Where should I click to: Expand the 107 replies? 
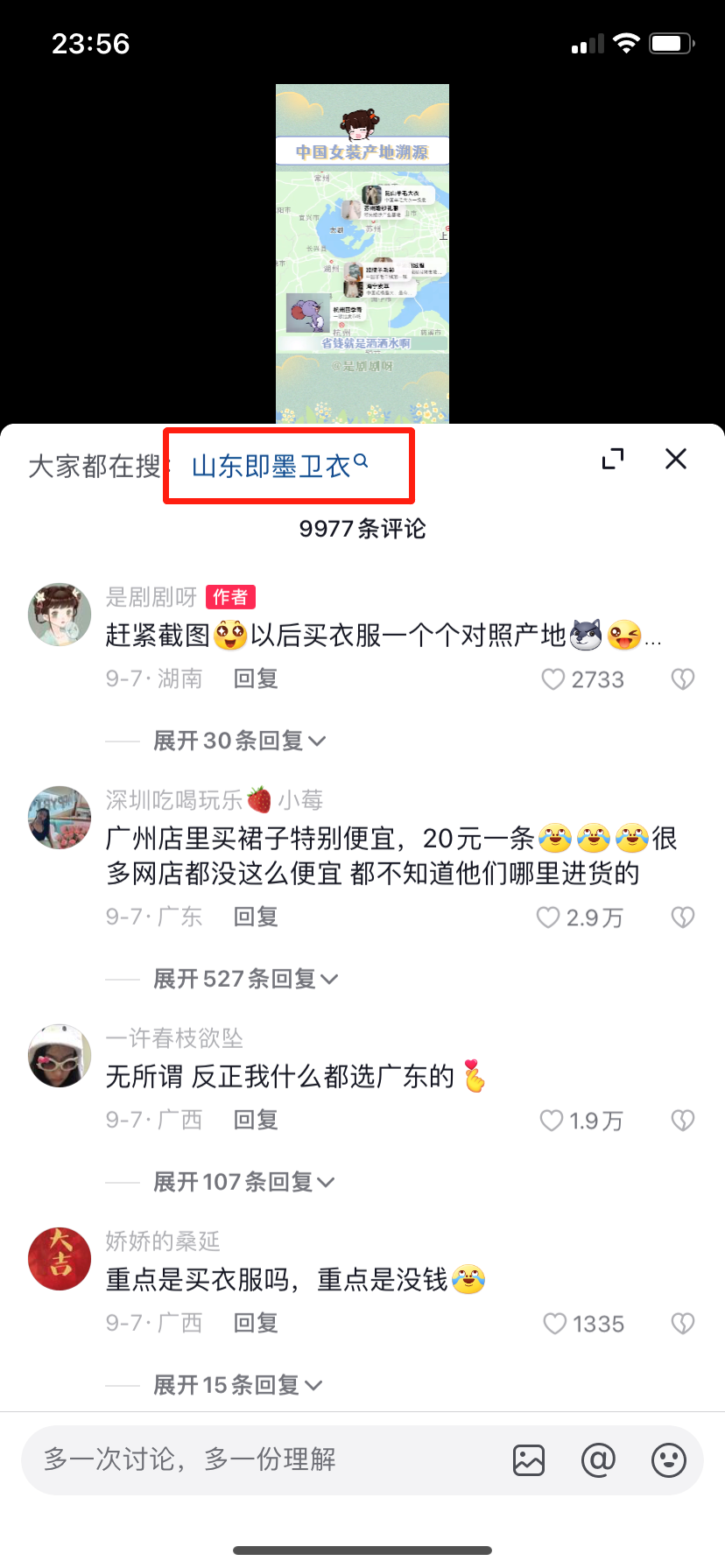coord(243,1182)
